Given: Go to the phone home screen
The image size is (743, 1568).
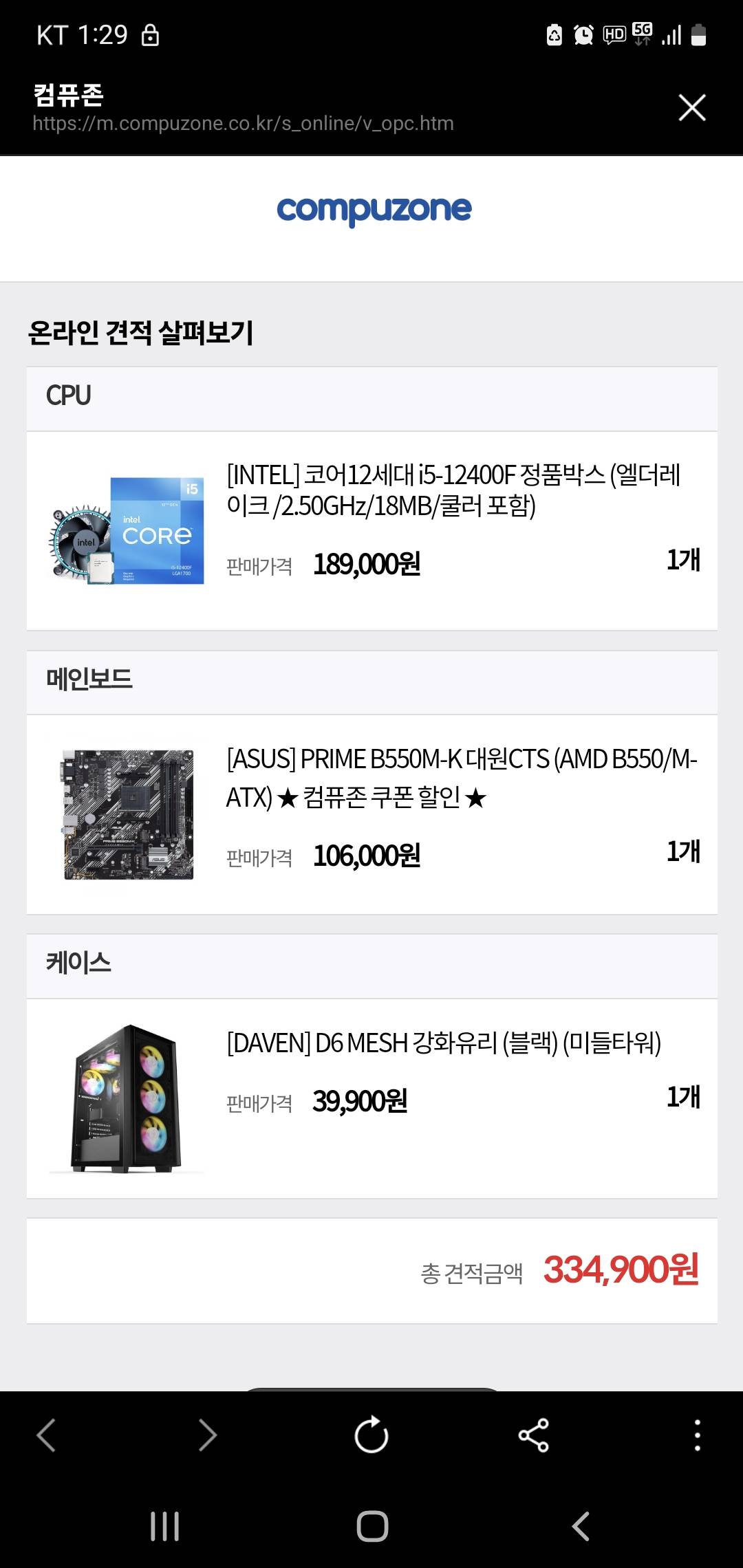Looking at the screenshot, I should [372, 1526].
